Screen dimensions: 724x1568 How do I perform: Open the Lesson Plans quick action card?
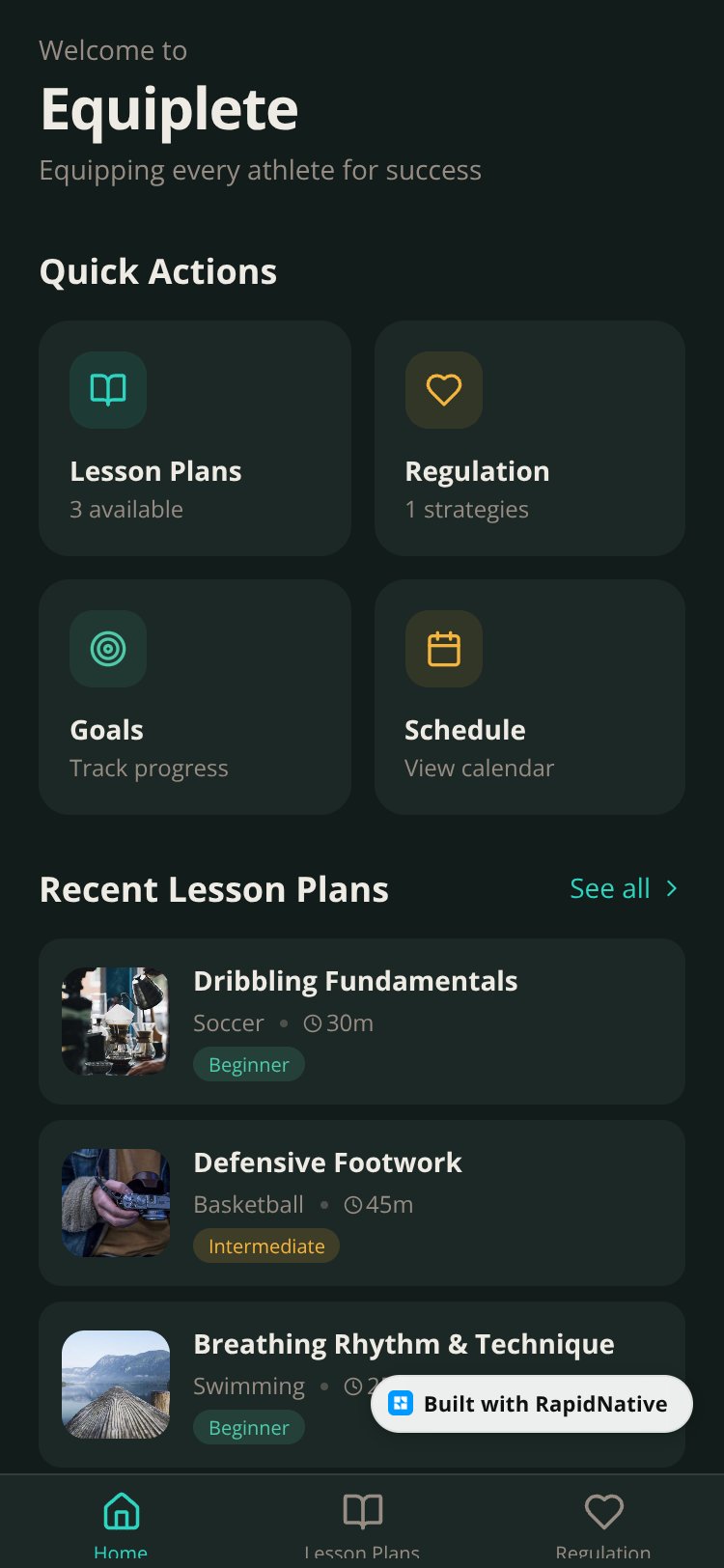(x=195, y=438)
